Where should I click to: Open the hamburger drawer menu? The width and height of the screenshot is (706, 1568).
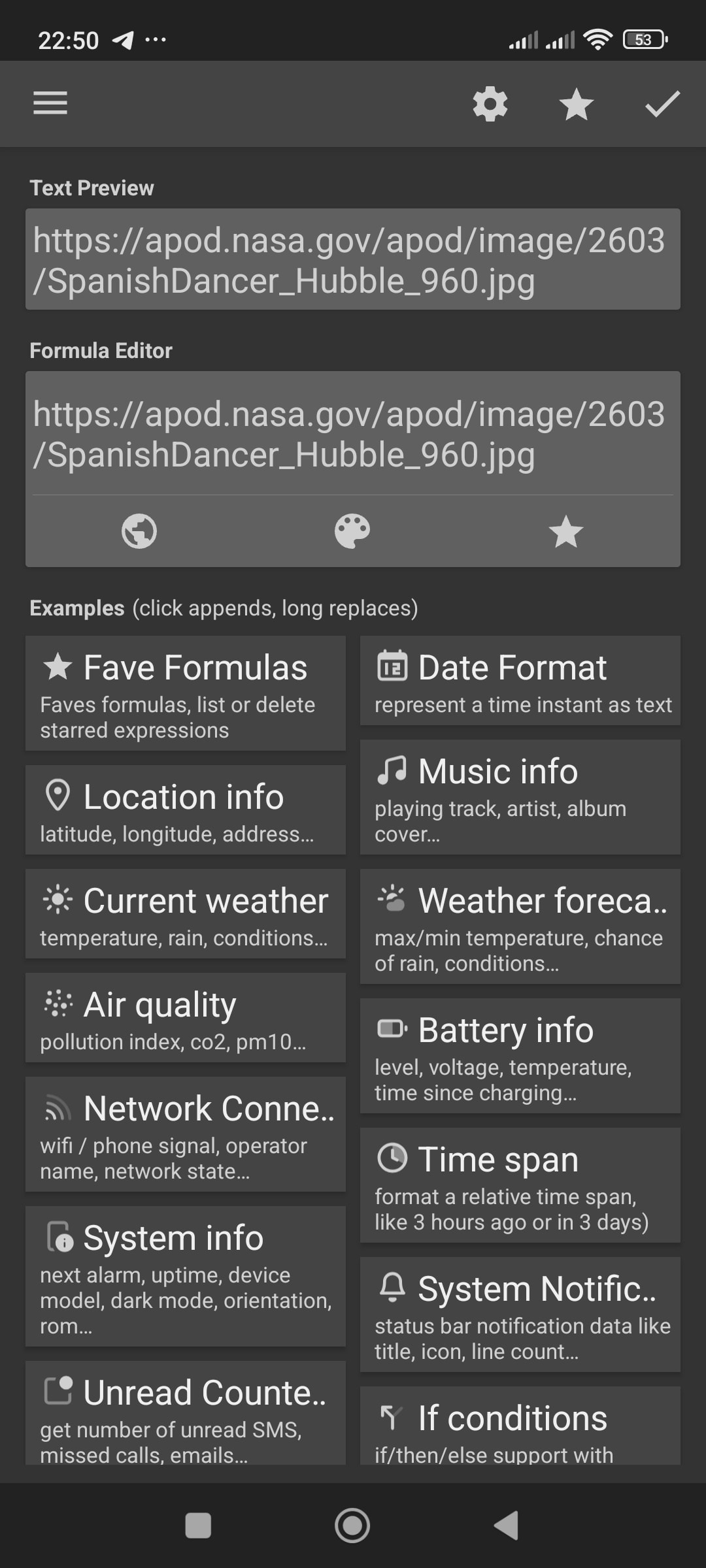[50, 103]
